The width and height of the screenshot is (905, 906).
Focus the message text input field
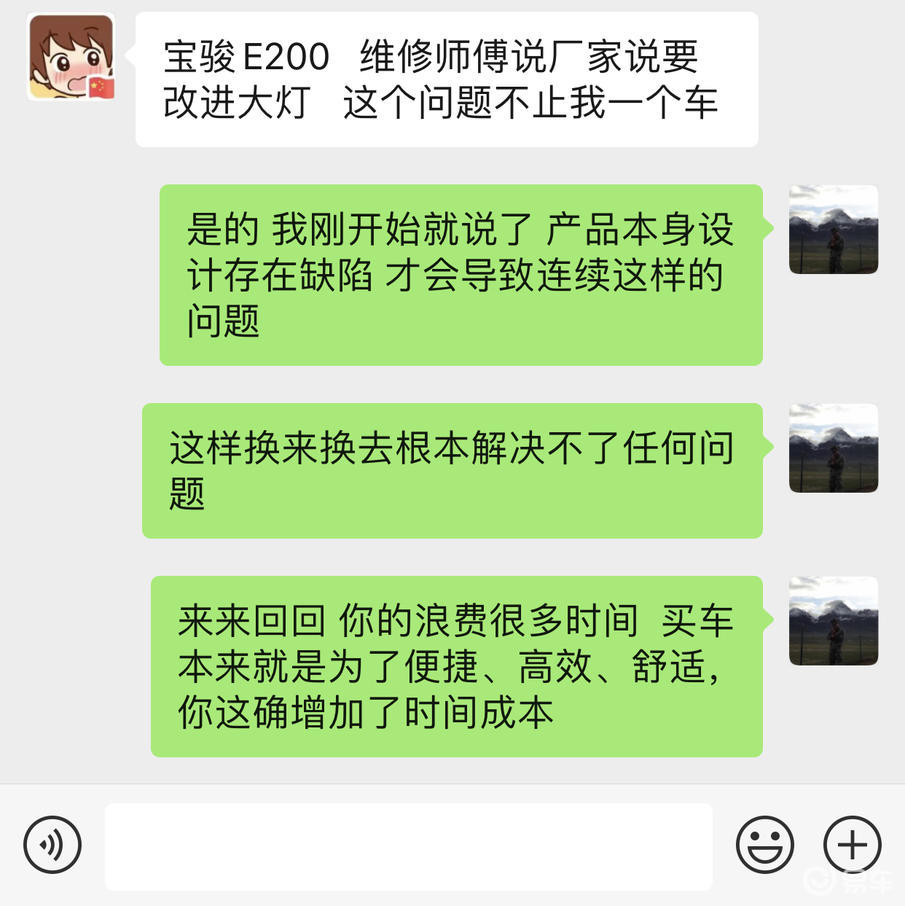click(x=408, y=846)
